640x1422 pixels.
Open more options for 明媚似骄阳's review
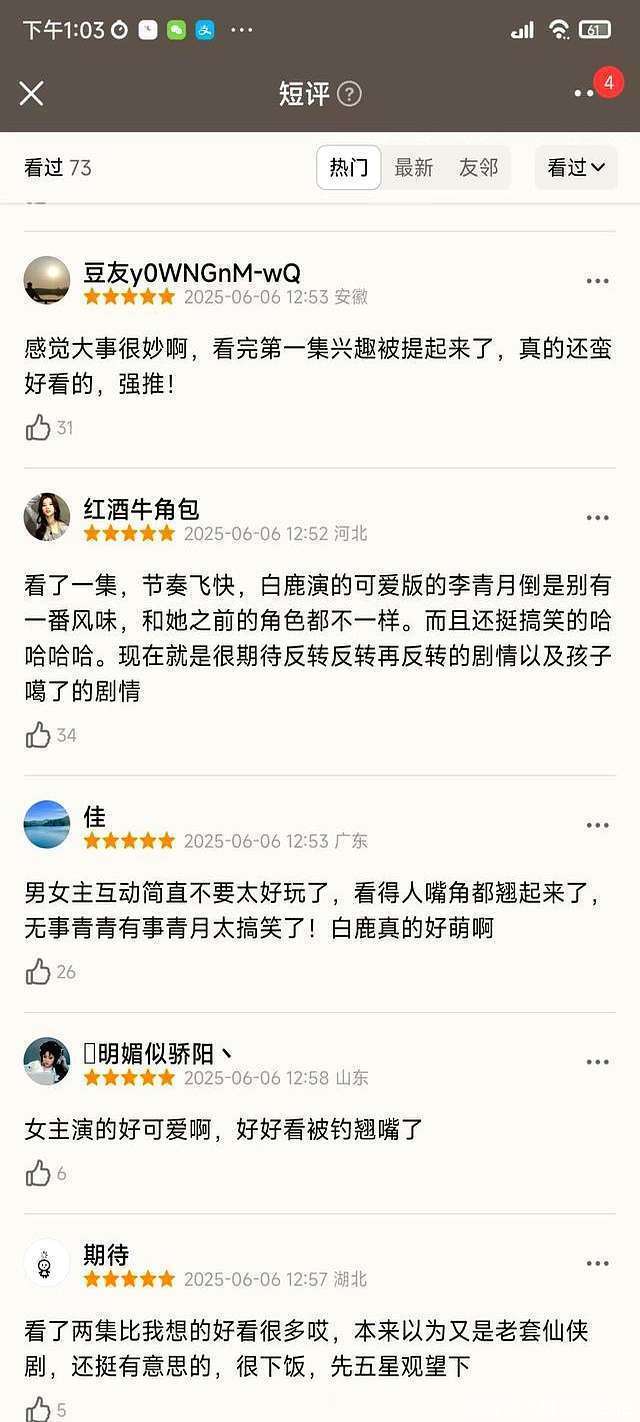click(x=597, y=1062)
